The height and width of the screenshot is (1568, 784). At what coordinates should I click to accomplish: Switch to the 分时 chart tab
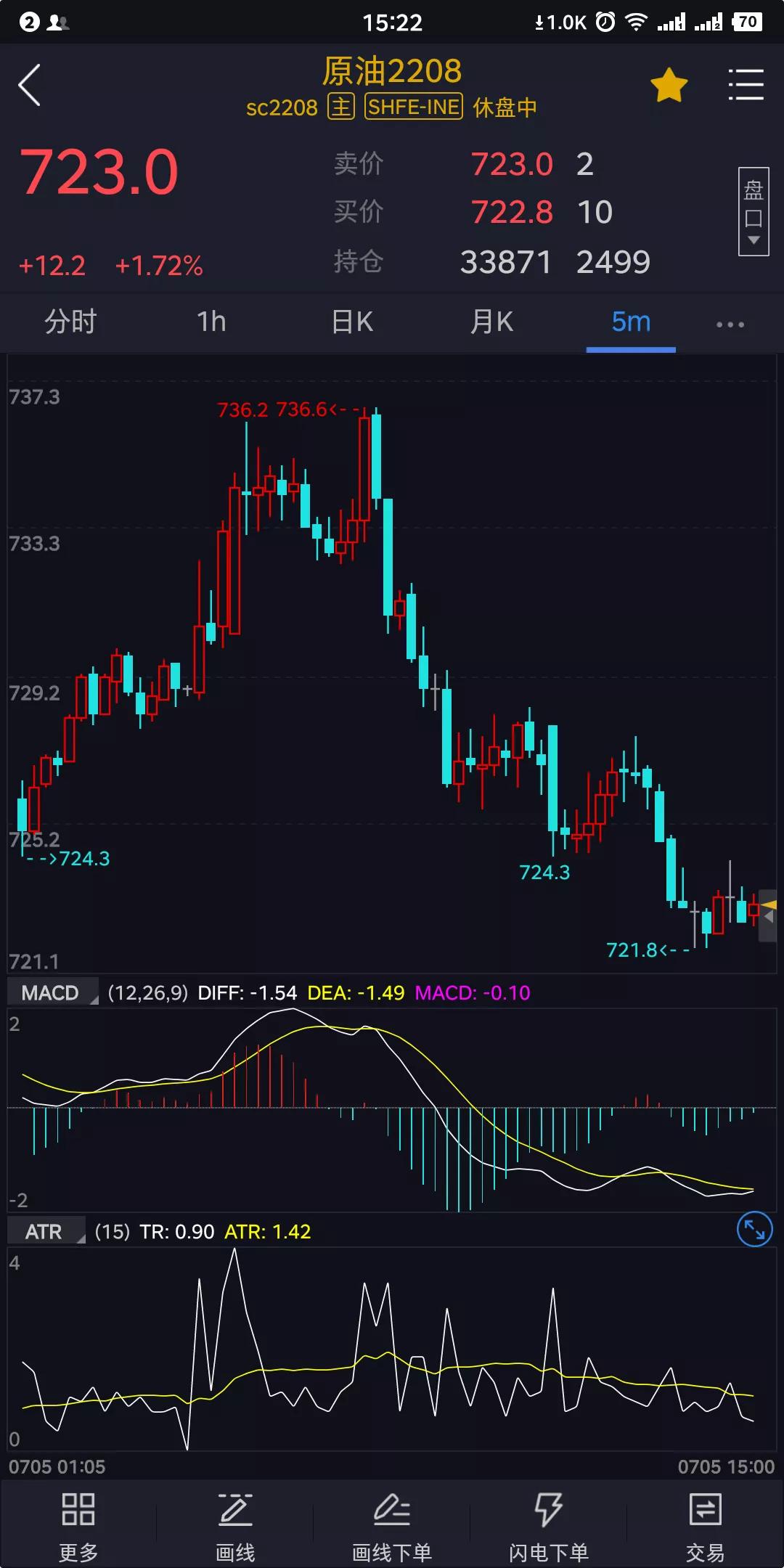coord(70,322)
